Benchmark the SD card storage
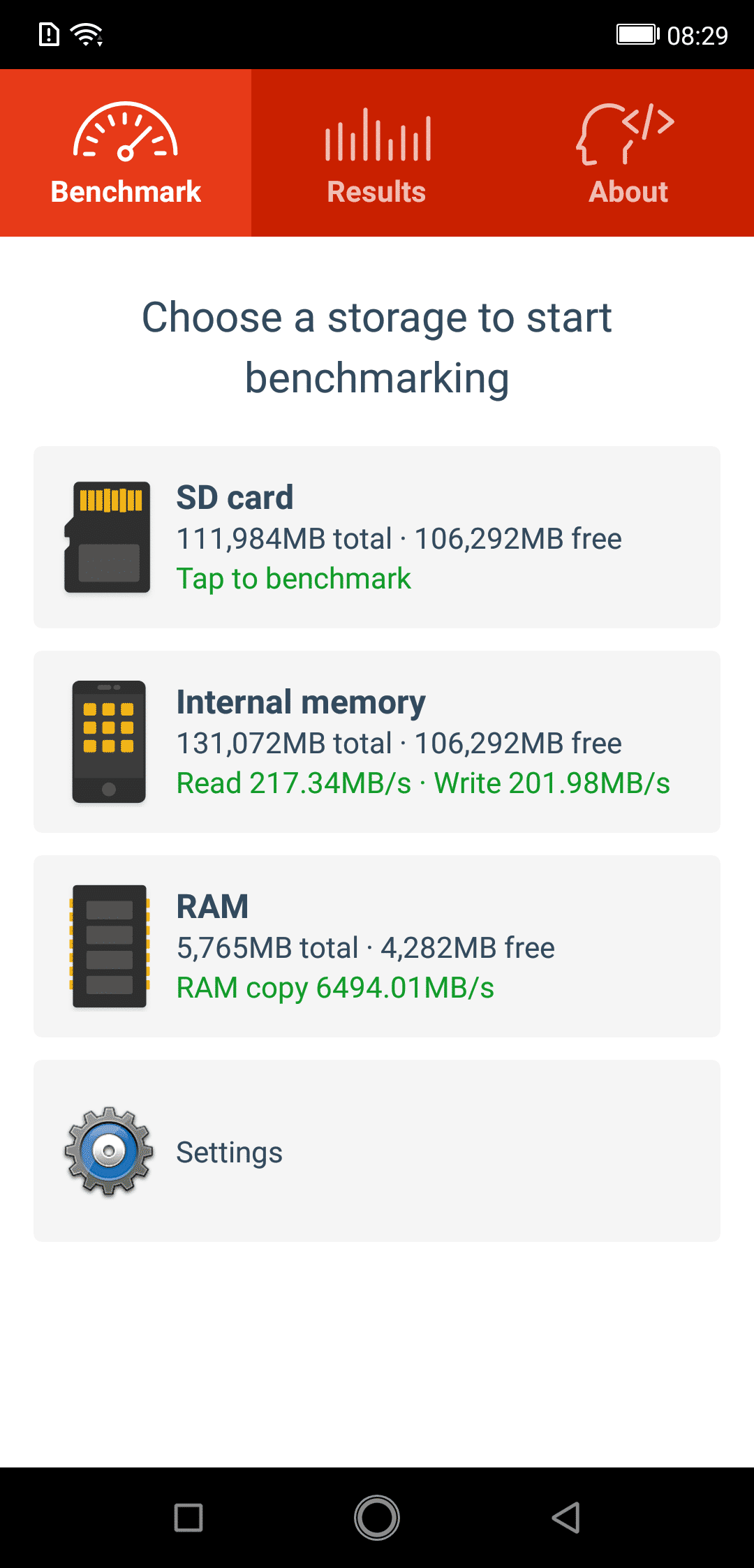Image resolution: width=754 pixels, height=1568 pixels. 377,537
